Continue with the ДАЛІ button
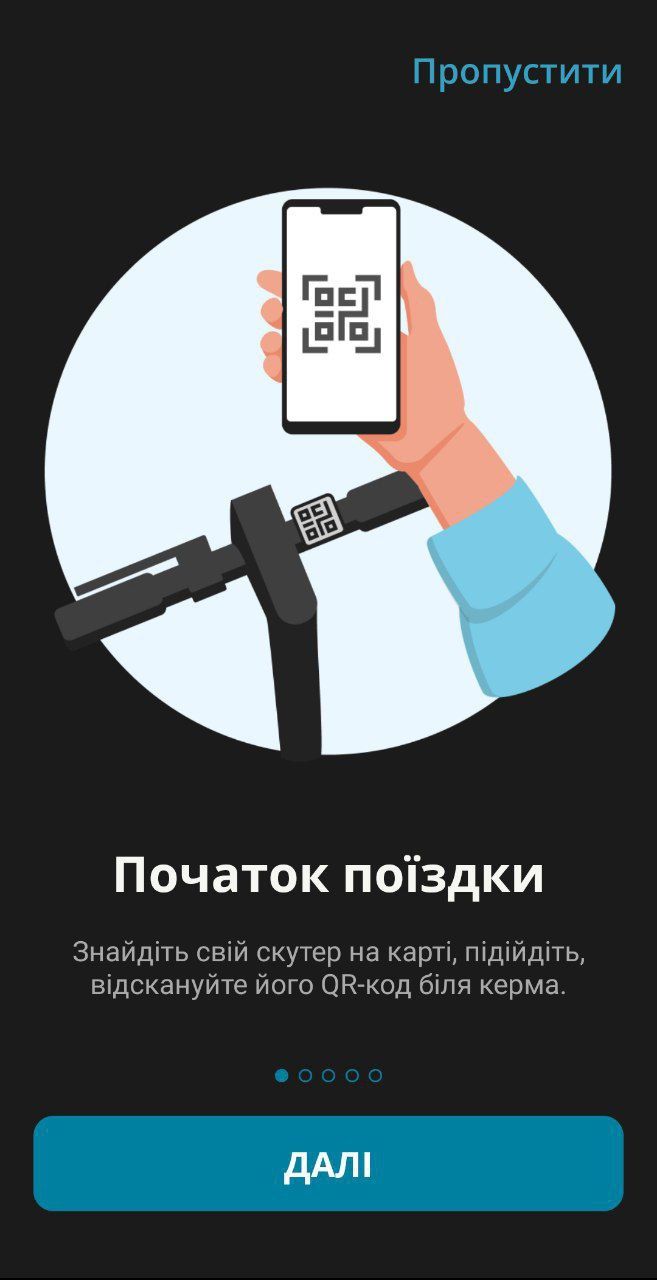Viewport: 657px width, 1280px height. coord(328,1164)
